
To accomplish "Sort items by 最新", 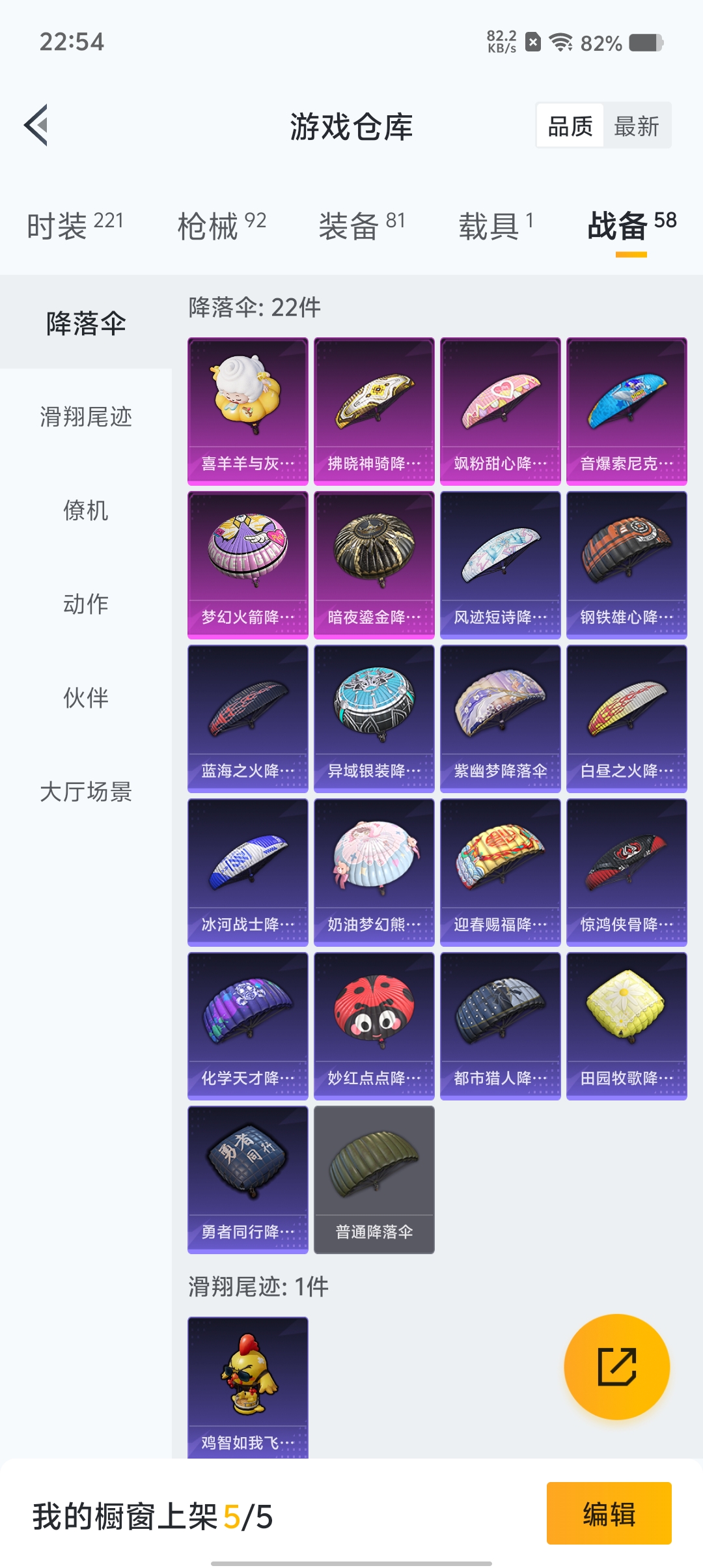I will click(x=637, y=126).
